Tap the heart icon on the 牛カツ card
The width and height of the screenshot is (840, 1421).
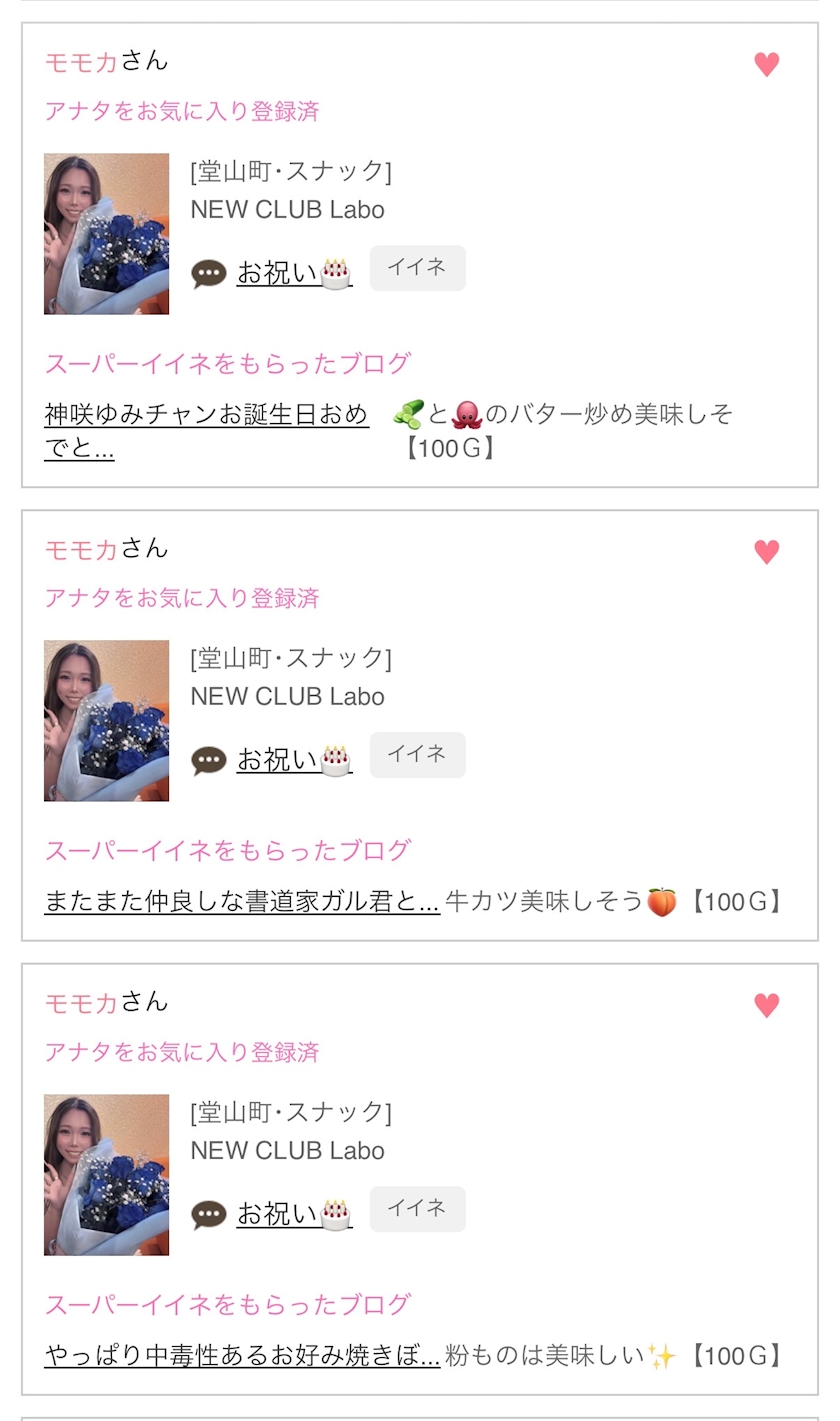pos(767,552)
